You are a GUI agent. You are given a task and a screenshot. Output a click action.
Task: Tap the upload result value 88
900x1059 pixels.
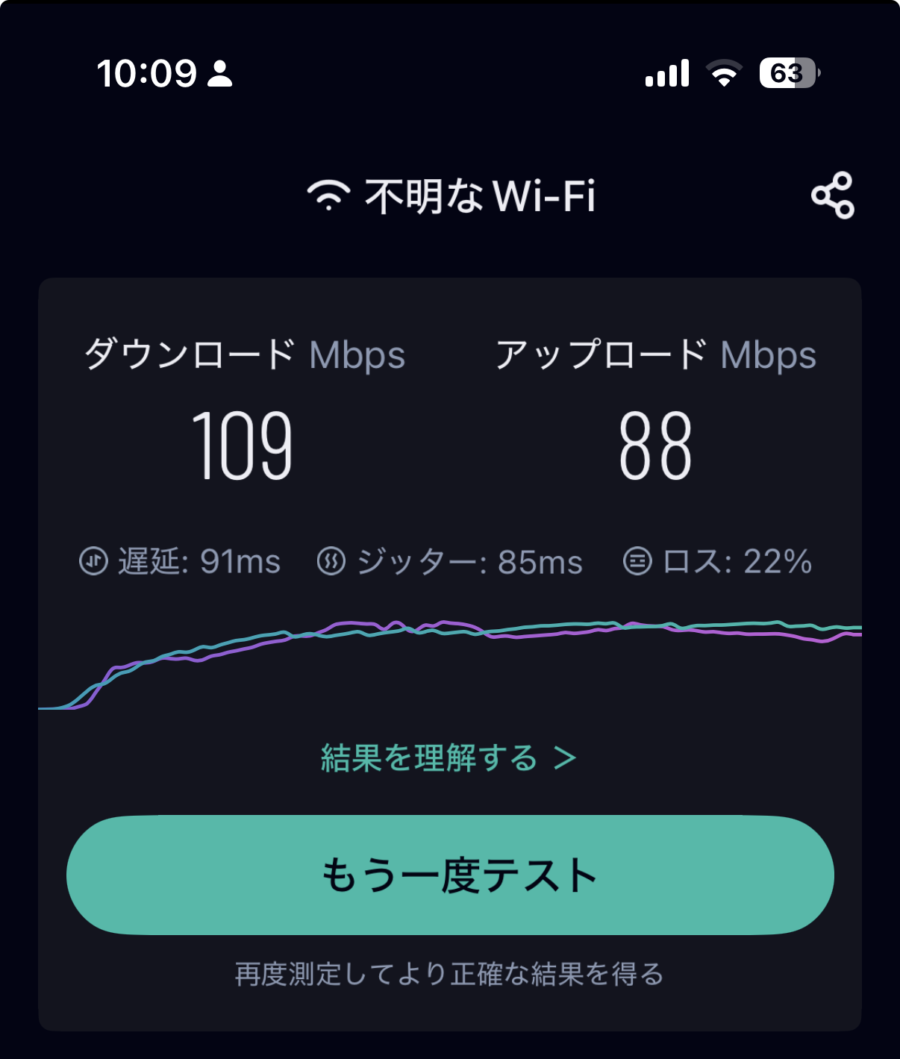click(x=659, y=441)
